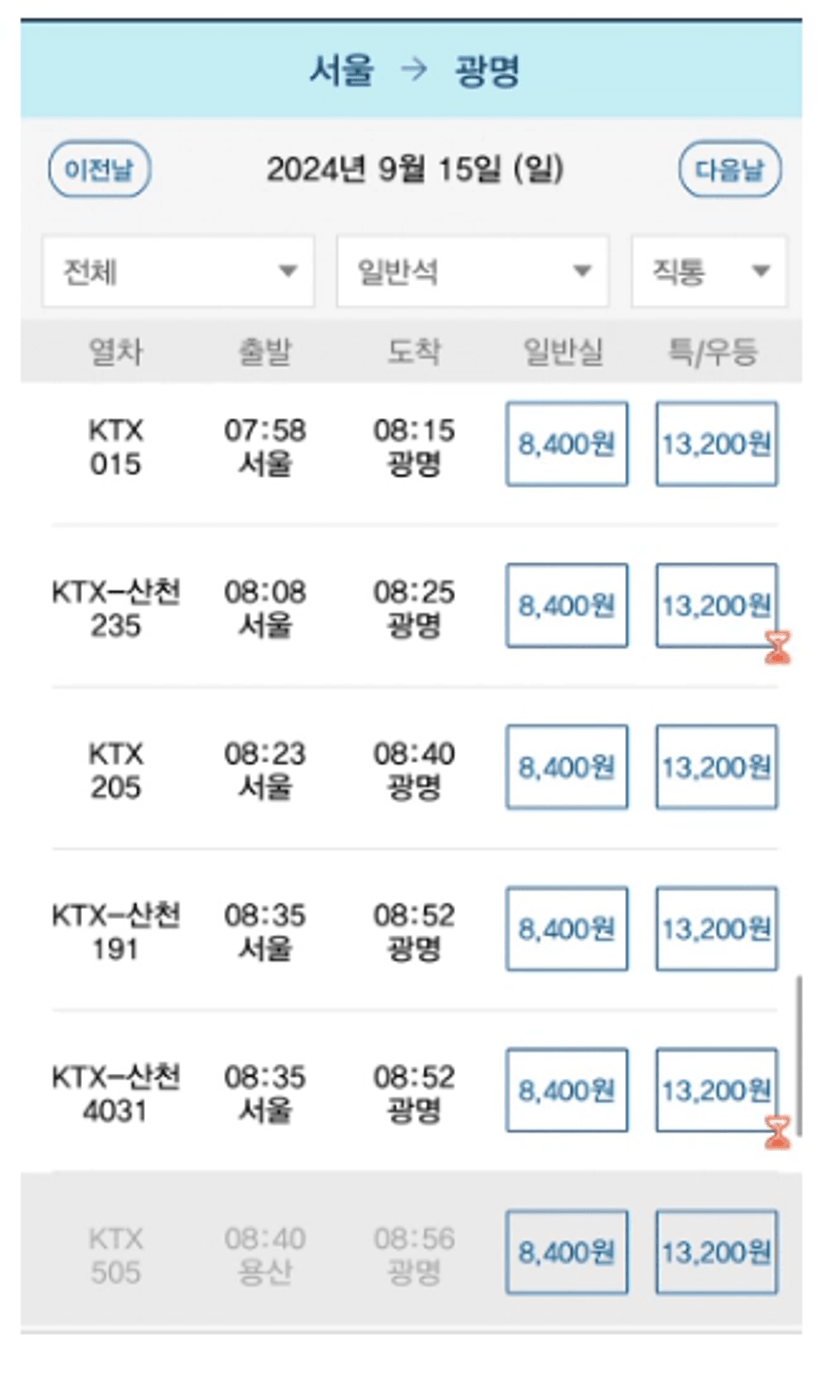Pick 8,400원 standard fare on KTX-산천 191
Viewport: 827px width, 1377px height.
(x=567, y=929)
